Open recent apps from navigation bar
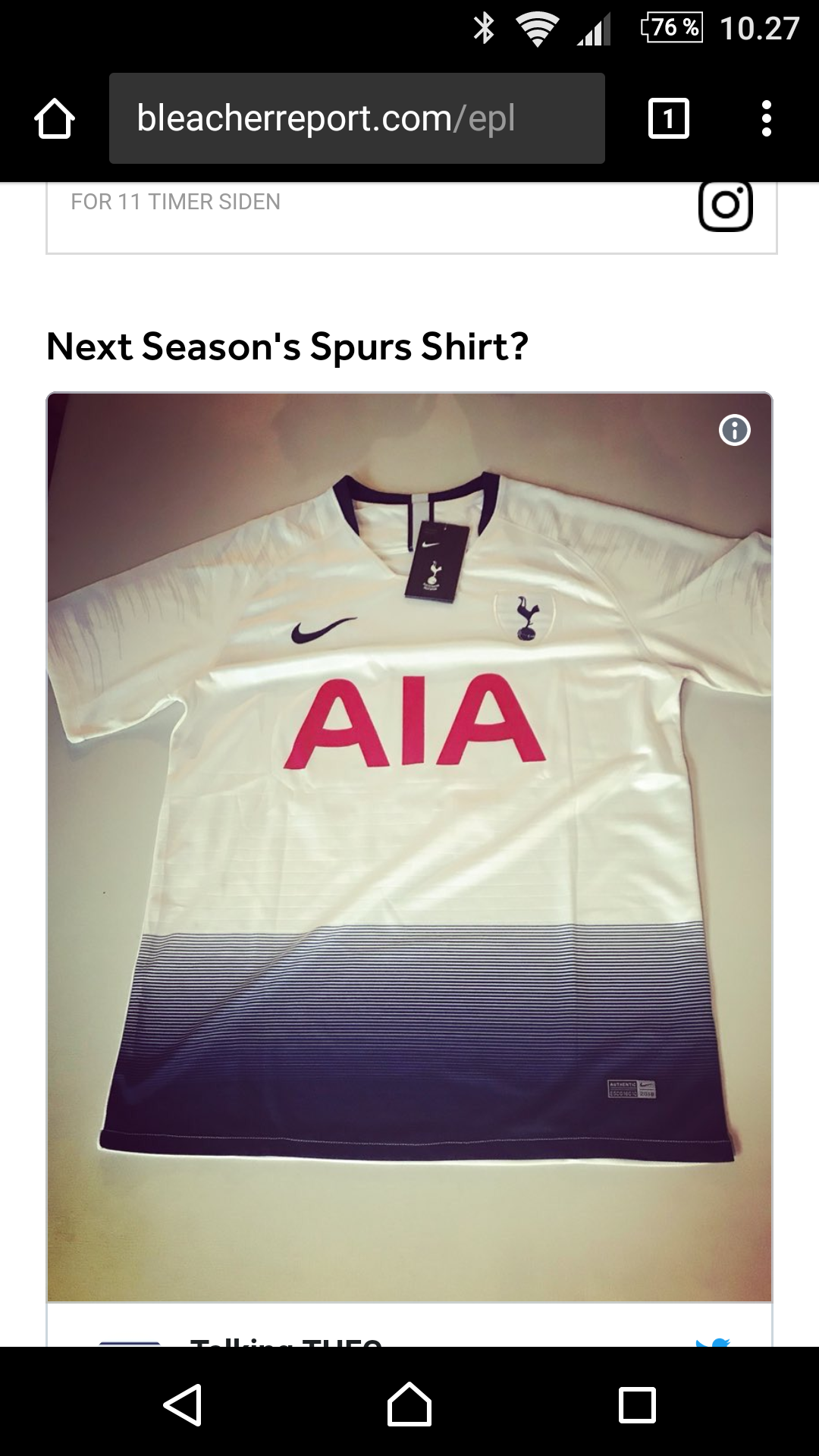The image size is (819, 1456). tap(637, 1404)
